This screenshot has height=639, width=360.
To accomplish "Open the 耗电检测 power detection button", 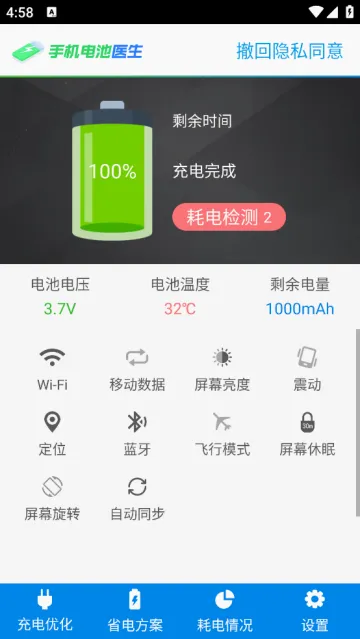I will [x=229, y=217].
